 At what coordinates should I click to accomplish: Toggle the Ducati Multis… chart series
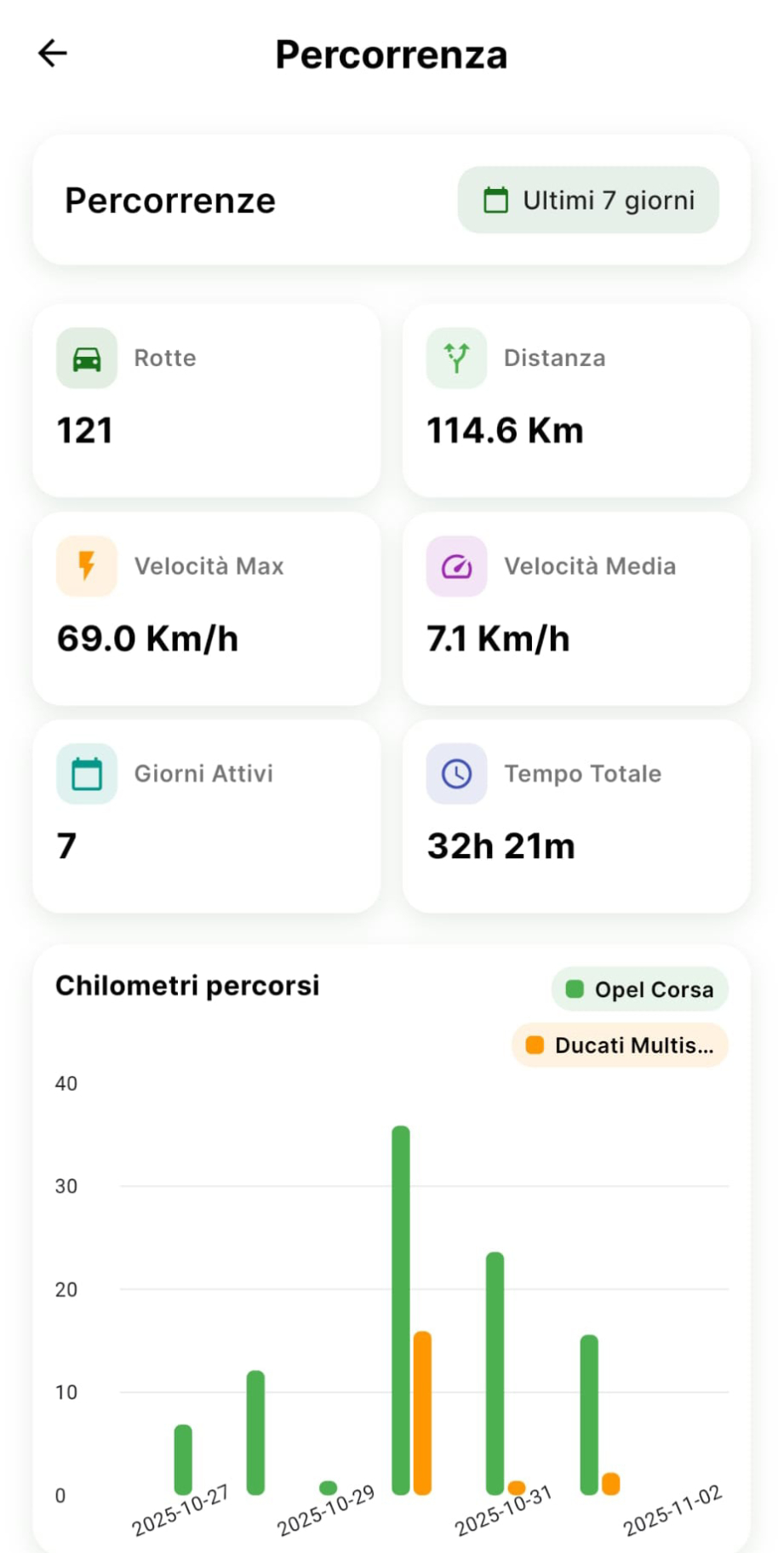tap(620, 1045)
